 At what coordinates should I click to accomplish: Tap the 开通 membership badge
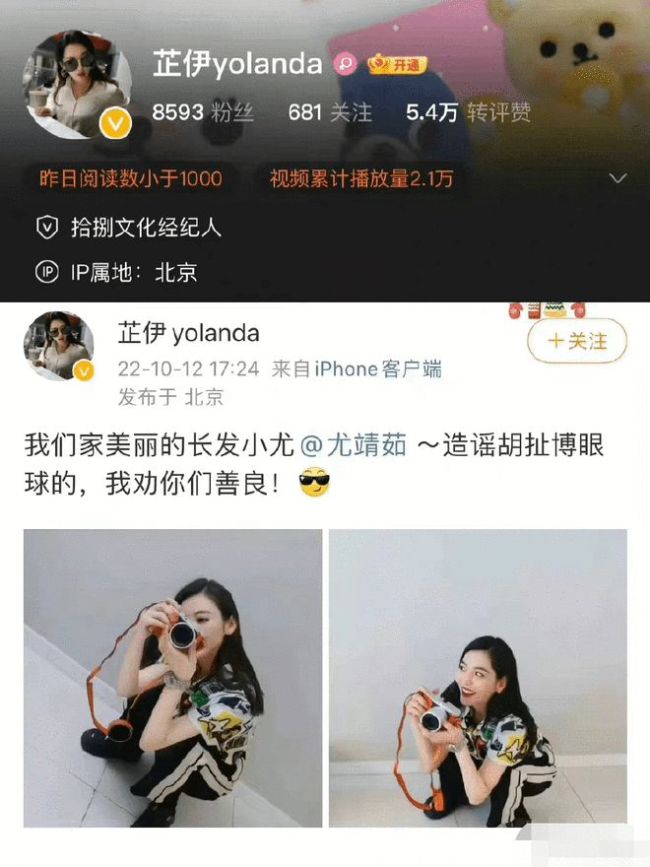coord(397,65)
